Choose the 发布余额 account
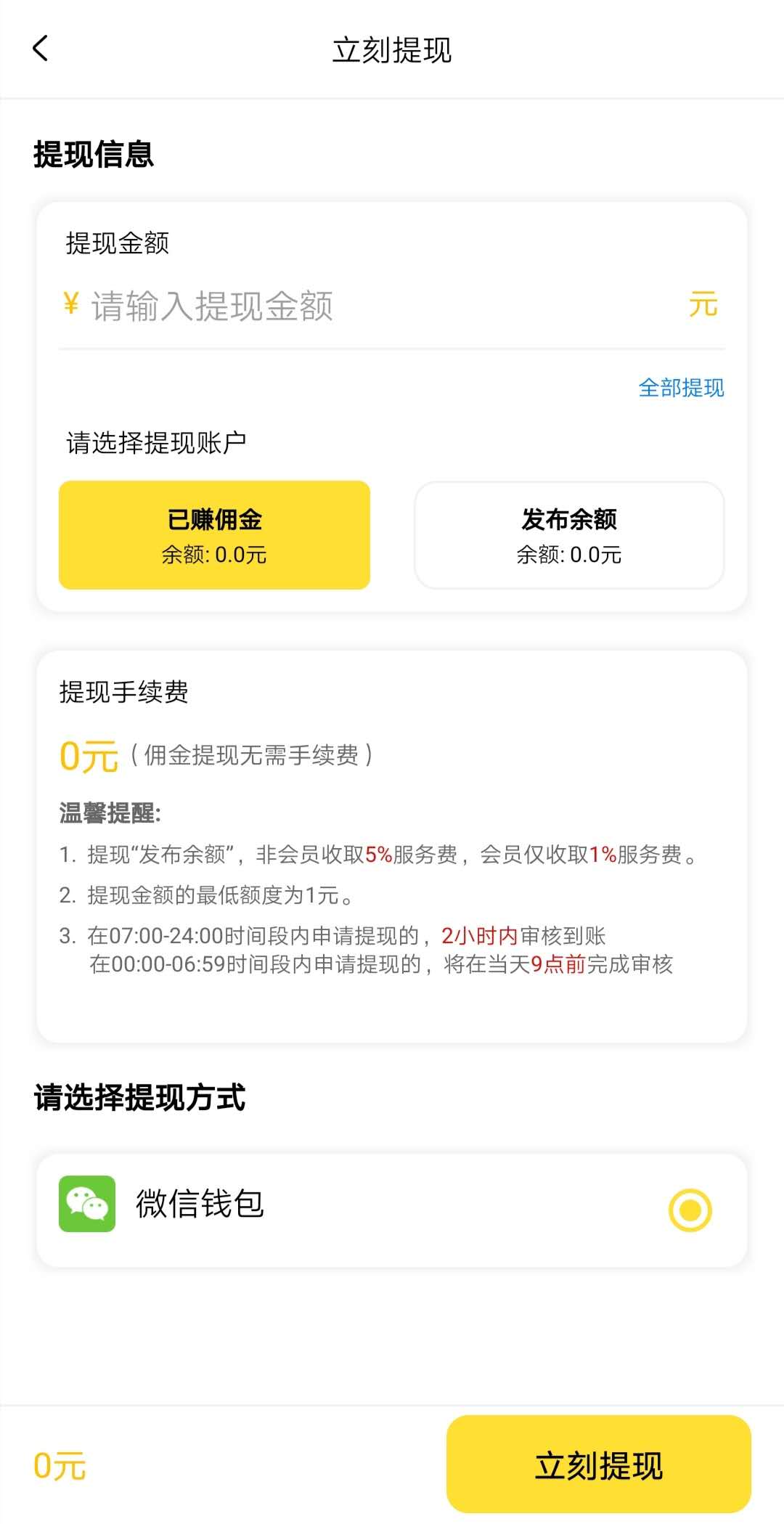 pyautogui.click(x=569, y=535)
